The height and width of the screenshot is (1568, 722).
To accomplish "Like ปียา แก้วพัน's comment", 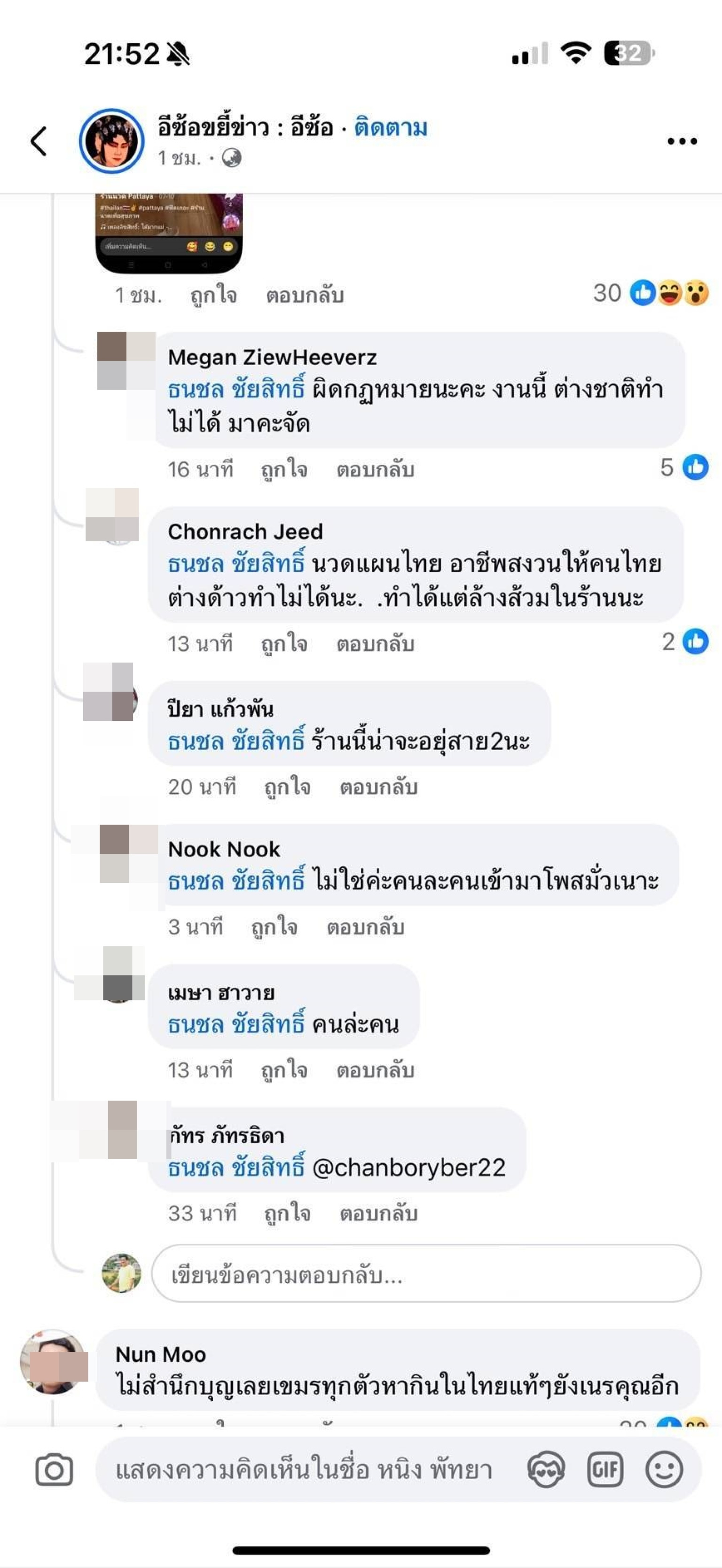I will [x=287, y=787].
